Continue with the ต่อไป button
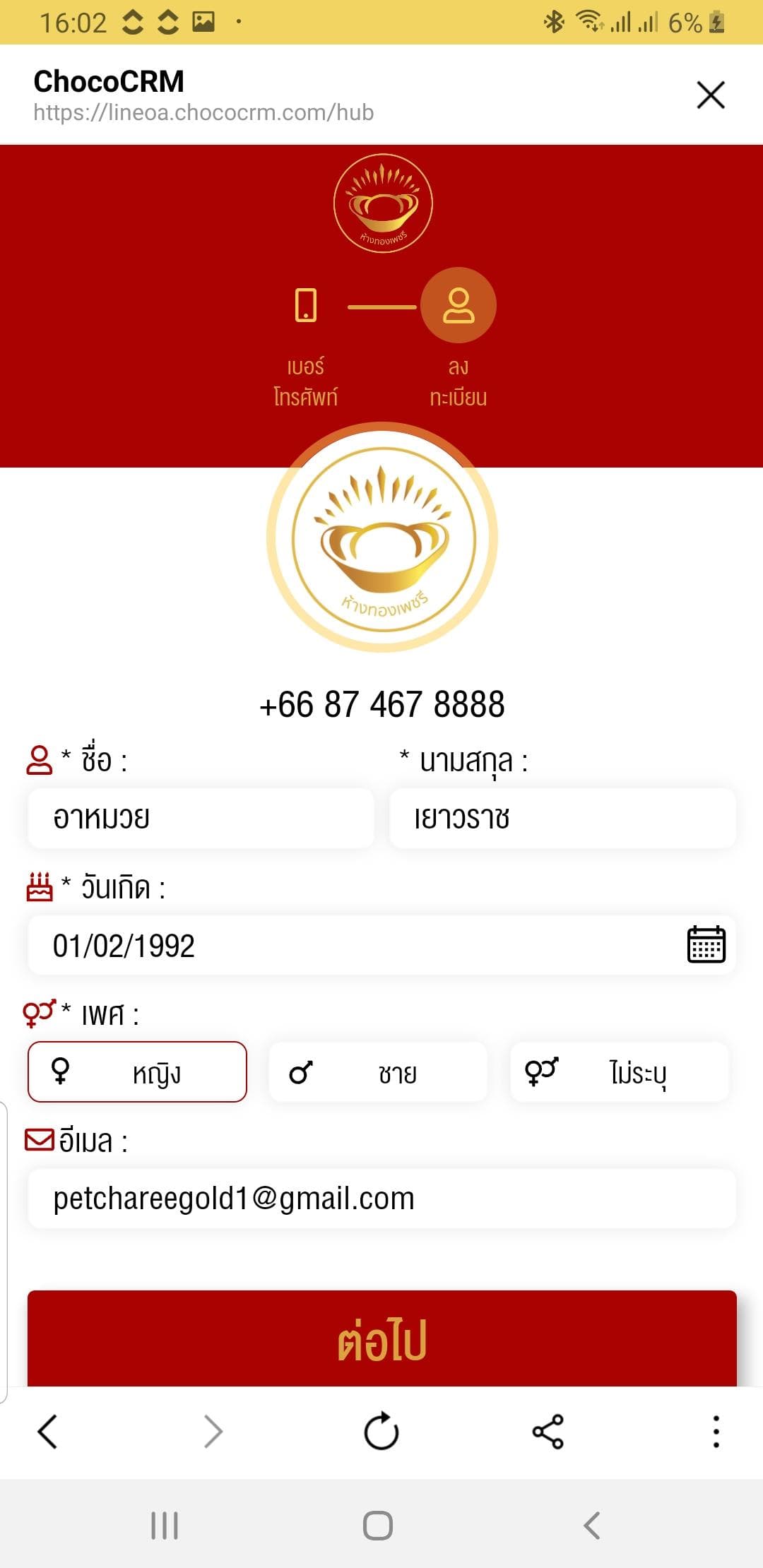This screenshot has width=763, height=1568. point(381,1338)
